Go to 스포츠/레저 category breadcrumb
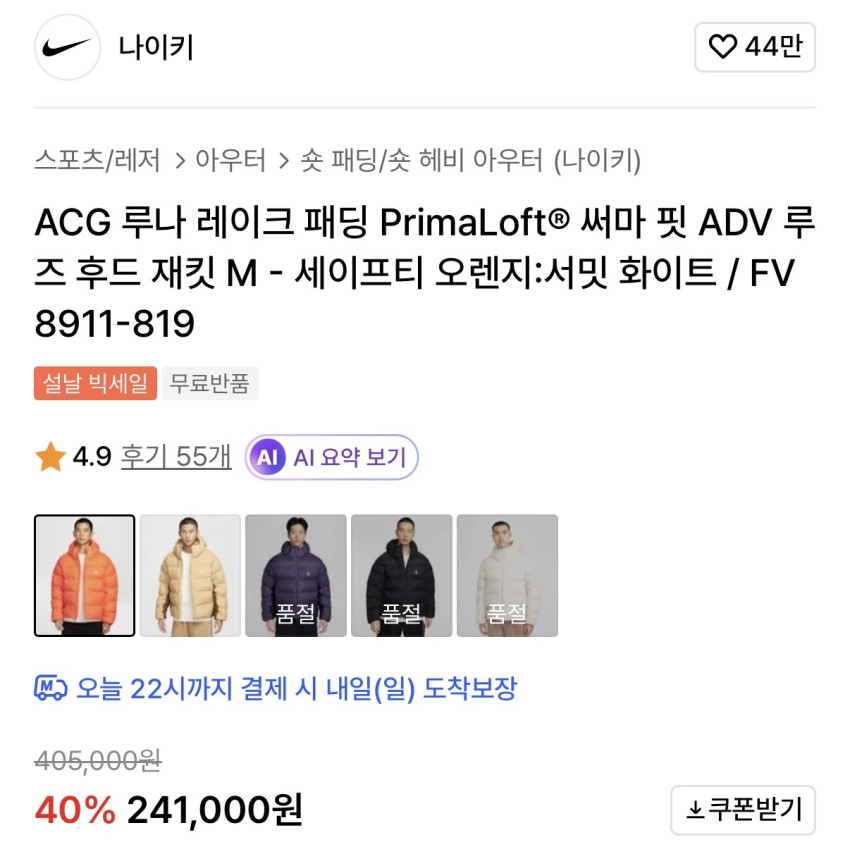The width and height of the screenshot is (850, 854). (x=97, y=160)
